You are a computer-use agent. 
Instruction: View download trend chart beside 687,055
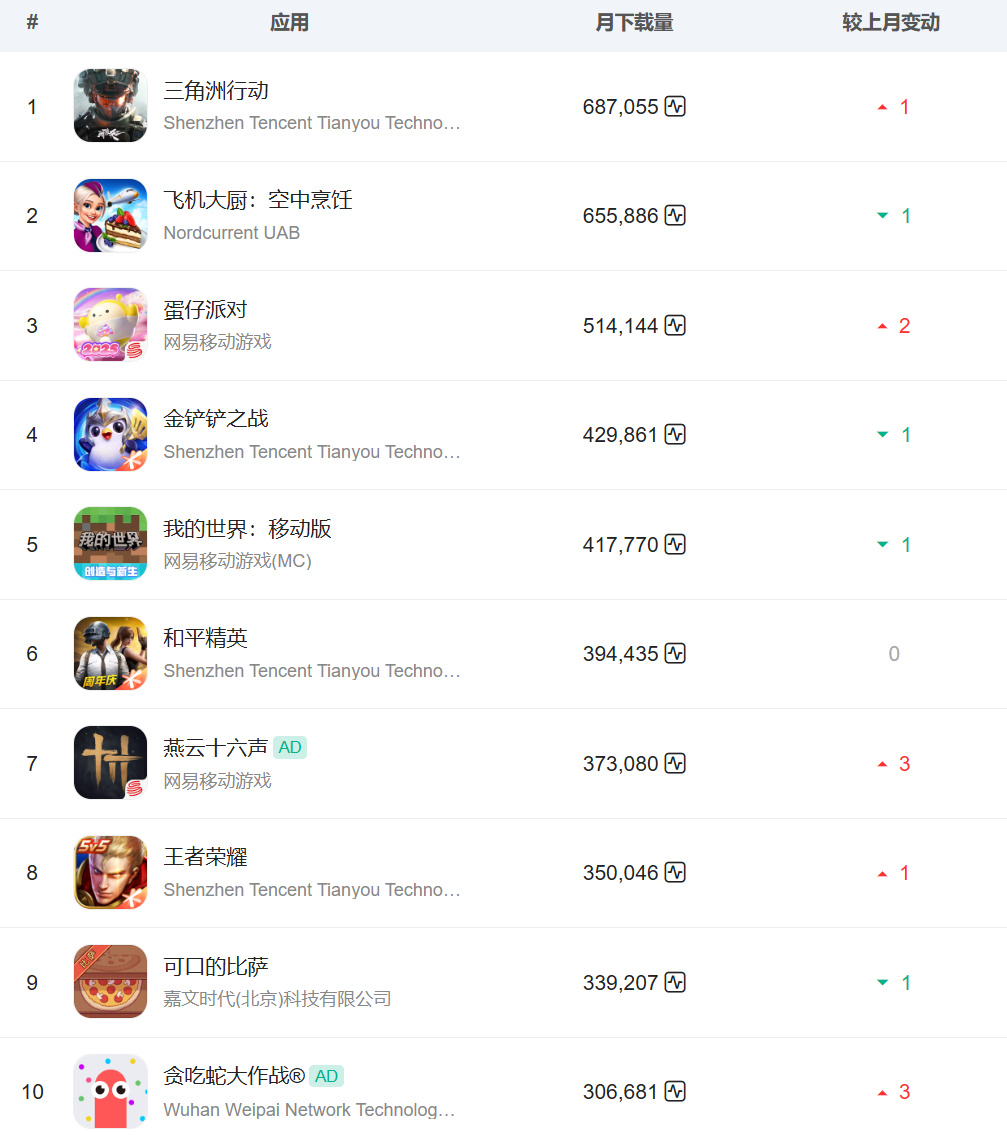[x=675, y=107]
